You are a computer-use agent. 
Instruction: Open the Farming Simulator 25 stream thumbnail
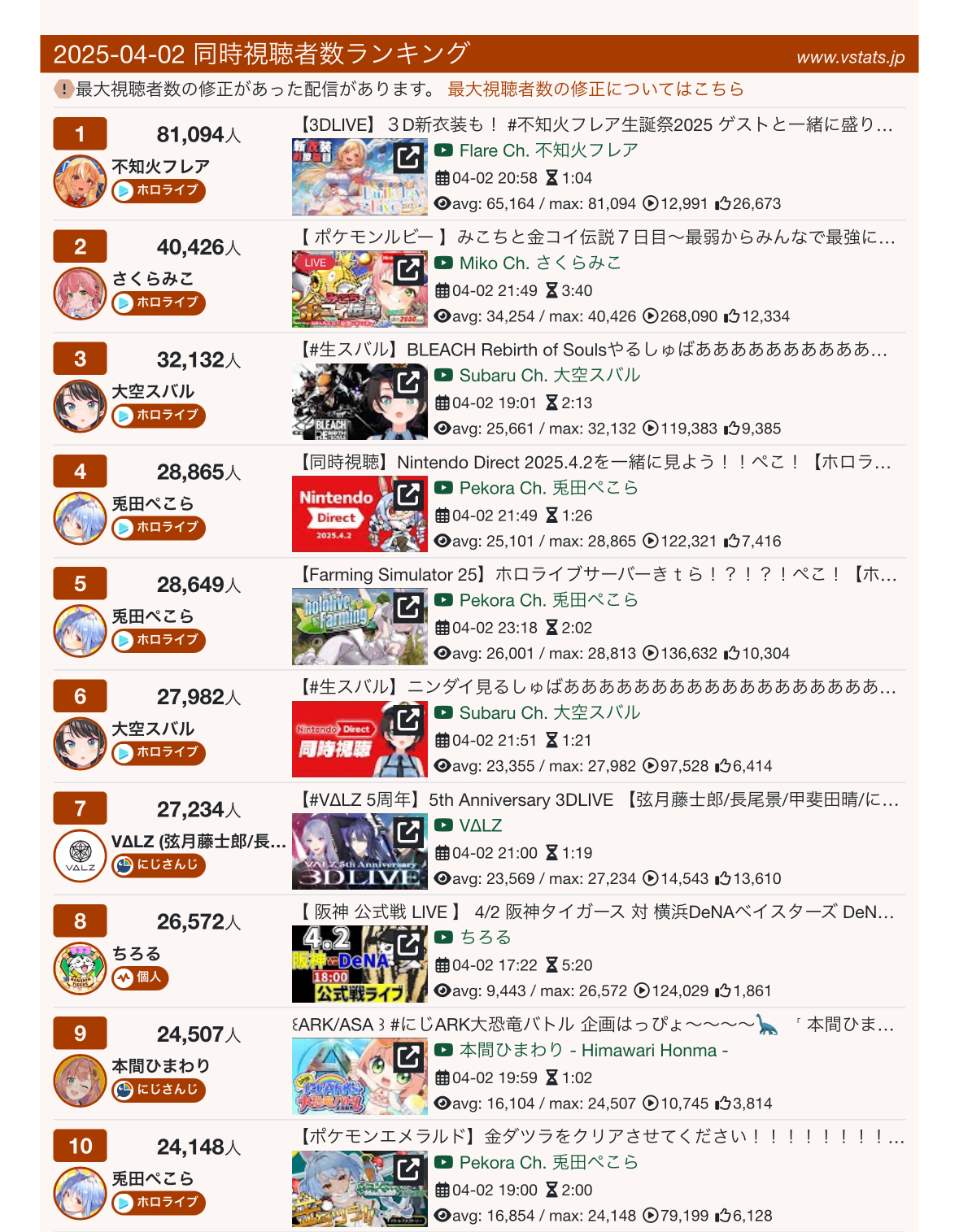pyautogui.click(x=359, y=627)
